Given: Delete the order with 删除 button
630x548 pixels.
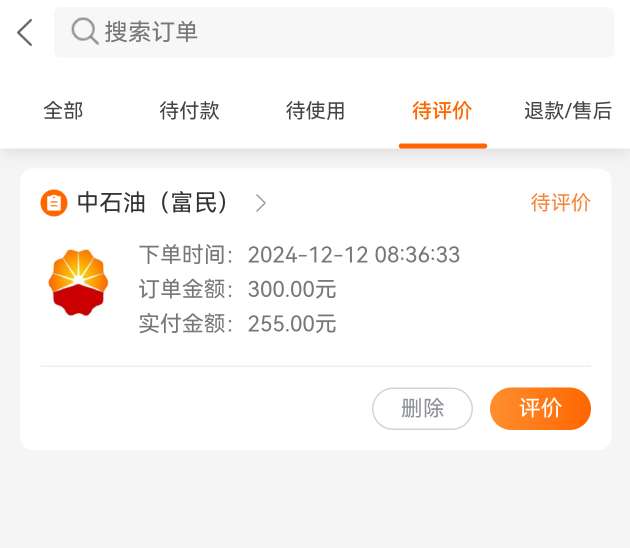Looking at the screenshot, I should [422, 409].
